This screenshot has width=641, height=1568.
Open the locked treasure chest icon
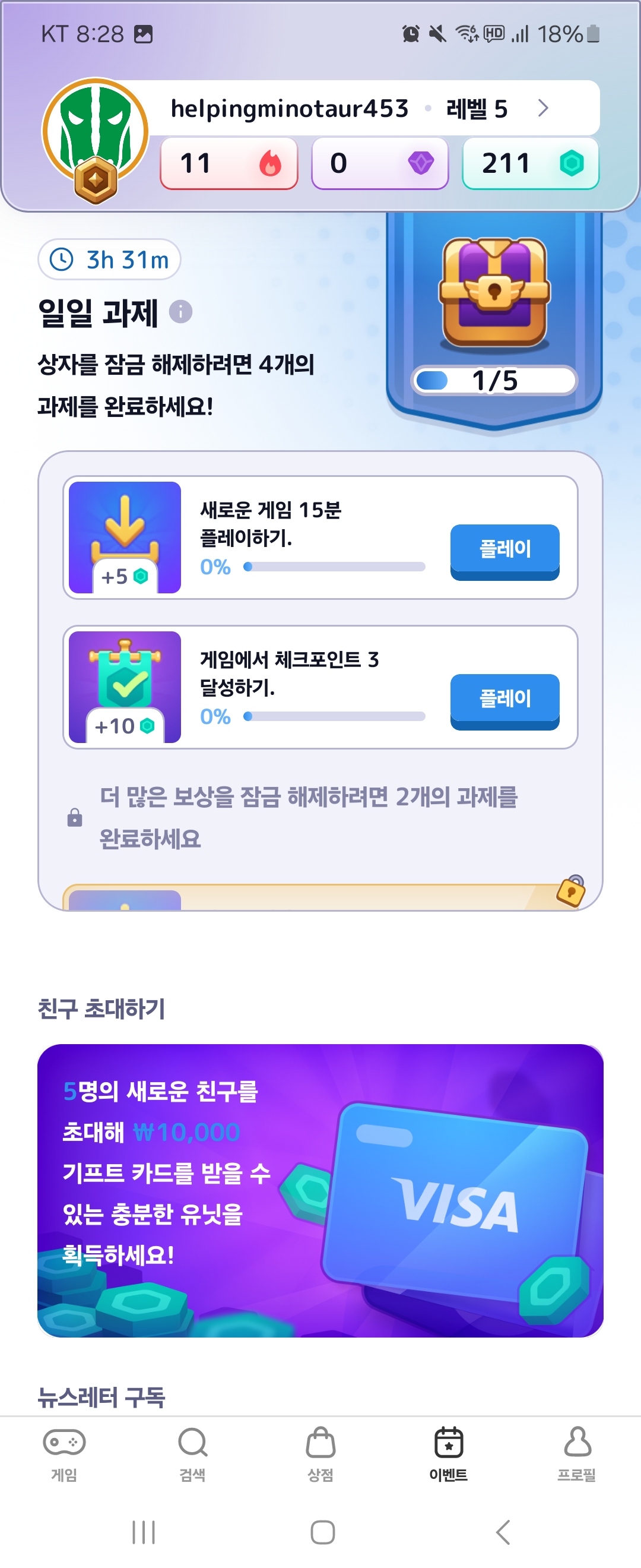pyautogui.click(x=494, y=292)
